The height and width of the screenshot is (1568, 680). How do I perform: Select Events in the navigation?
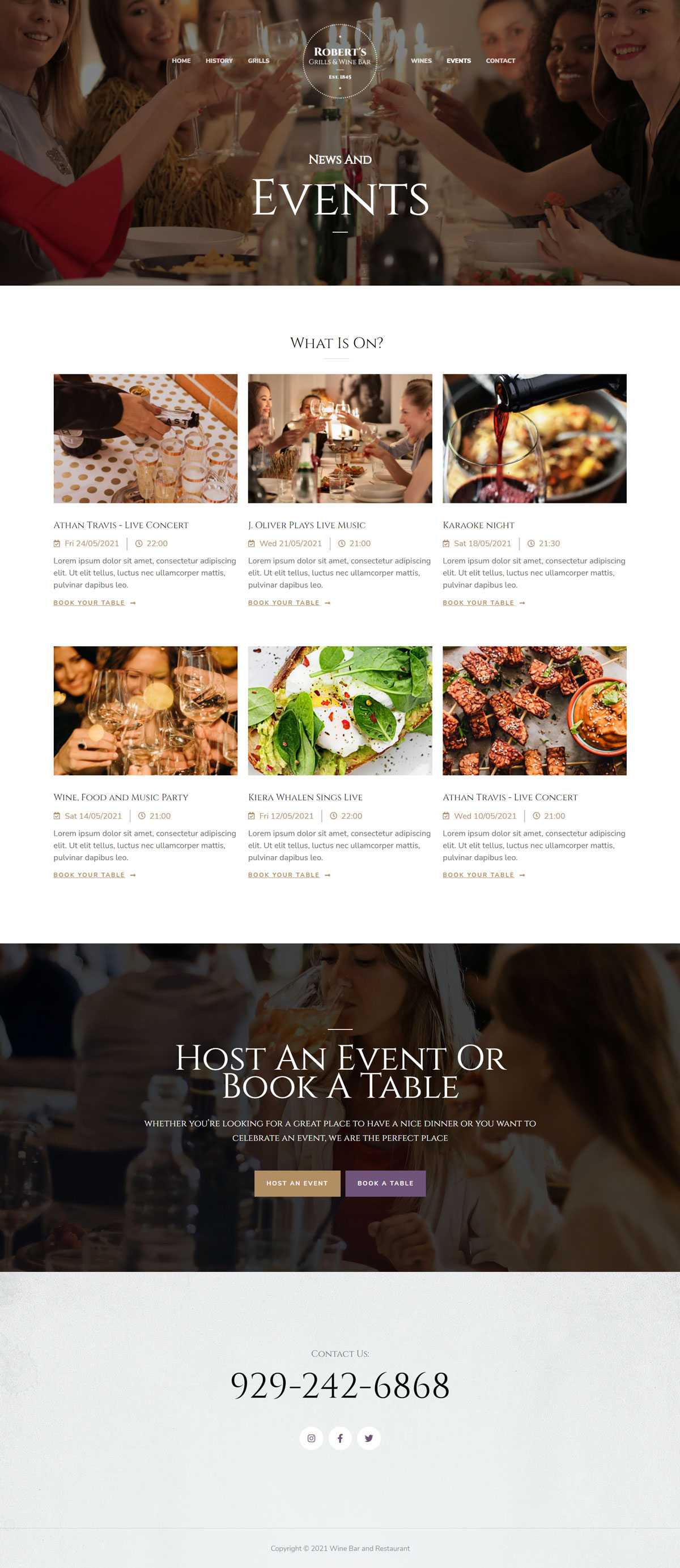point(458,61)
